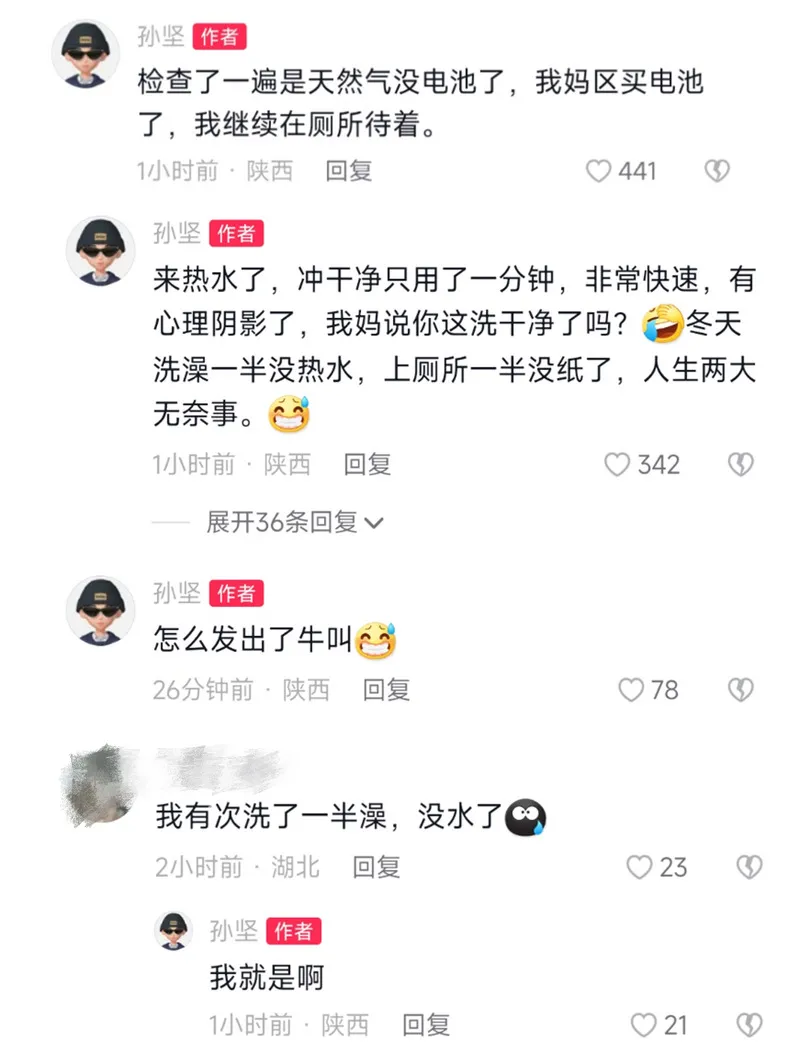Dislike the comment about 天然气没电池了
This screenshot has width=800, height=1056.
coord(717,171)
